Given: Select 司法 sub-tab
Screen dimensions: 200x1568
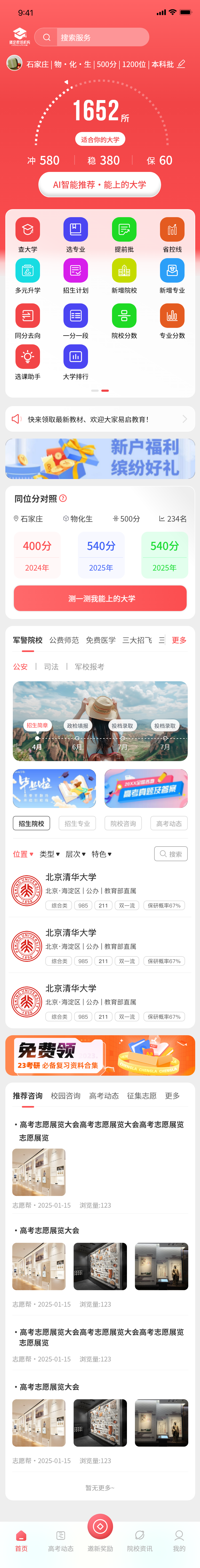Looking at the screenshot, I should pyautogui.click(x=51, y=667).
